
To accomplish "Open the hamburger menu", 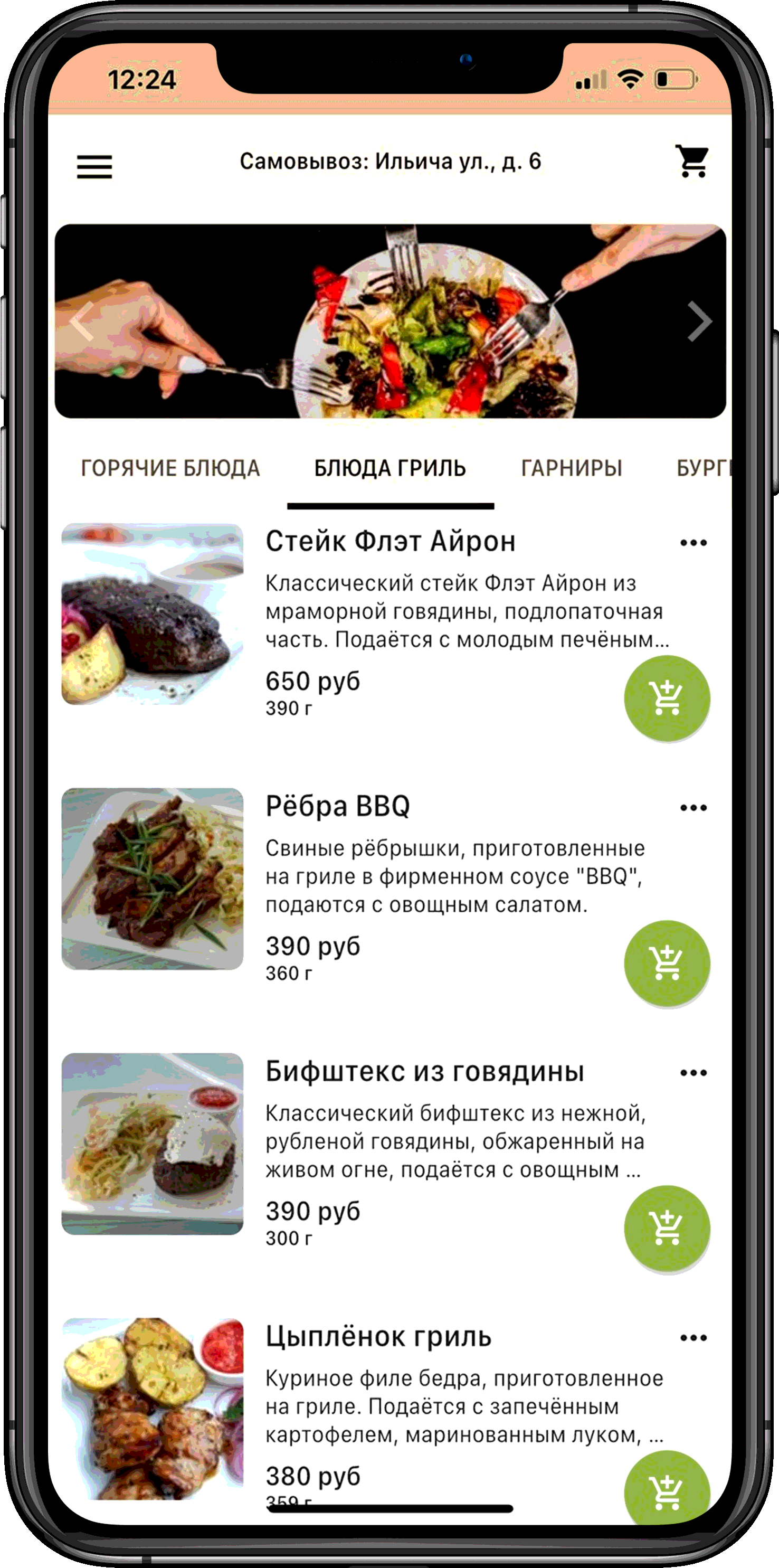I will point(94,166).
